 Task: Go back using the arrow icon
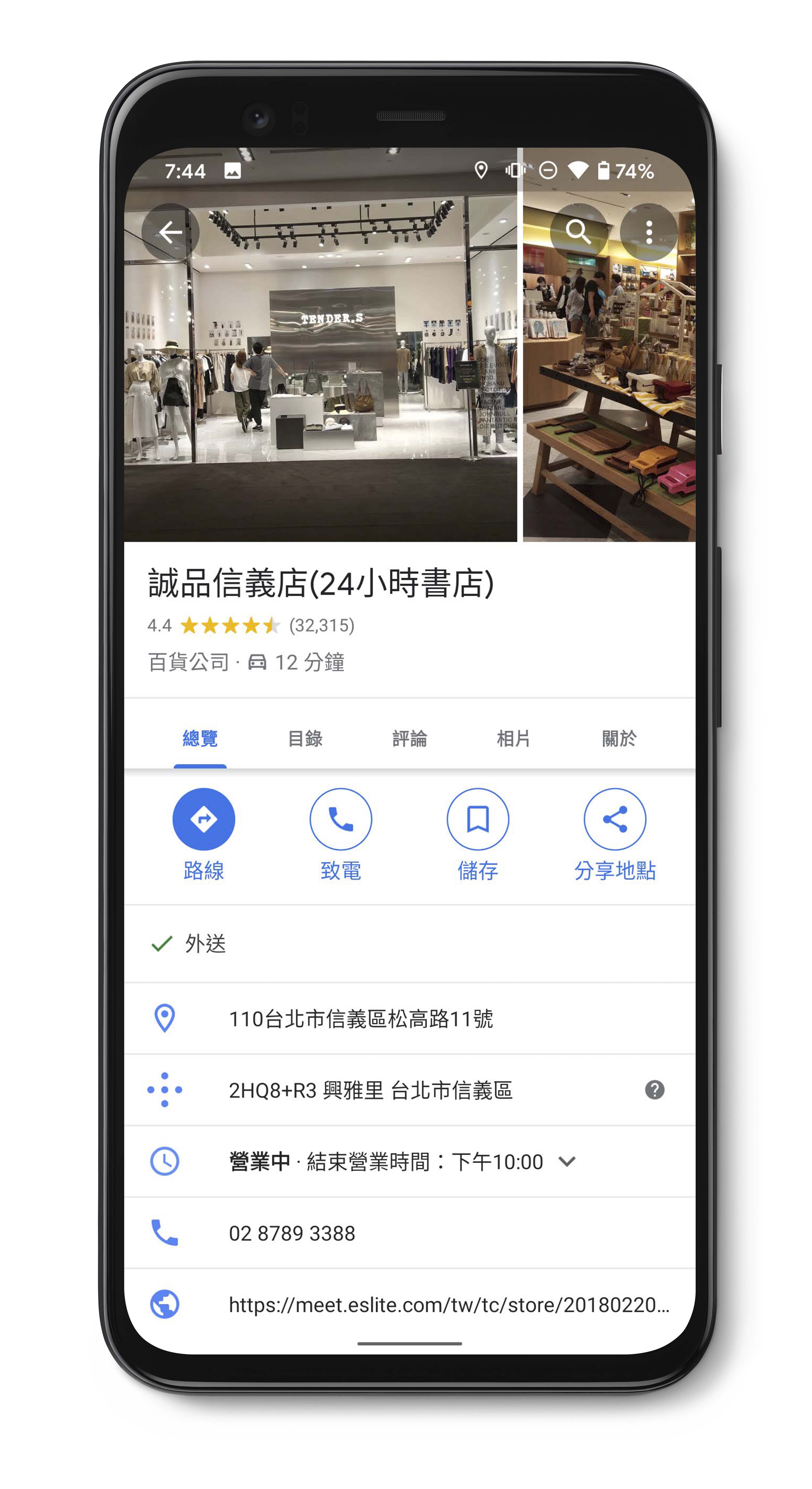pos(170,232)
